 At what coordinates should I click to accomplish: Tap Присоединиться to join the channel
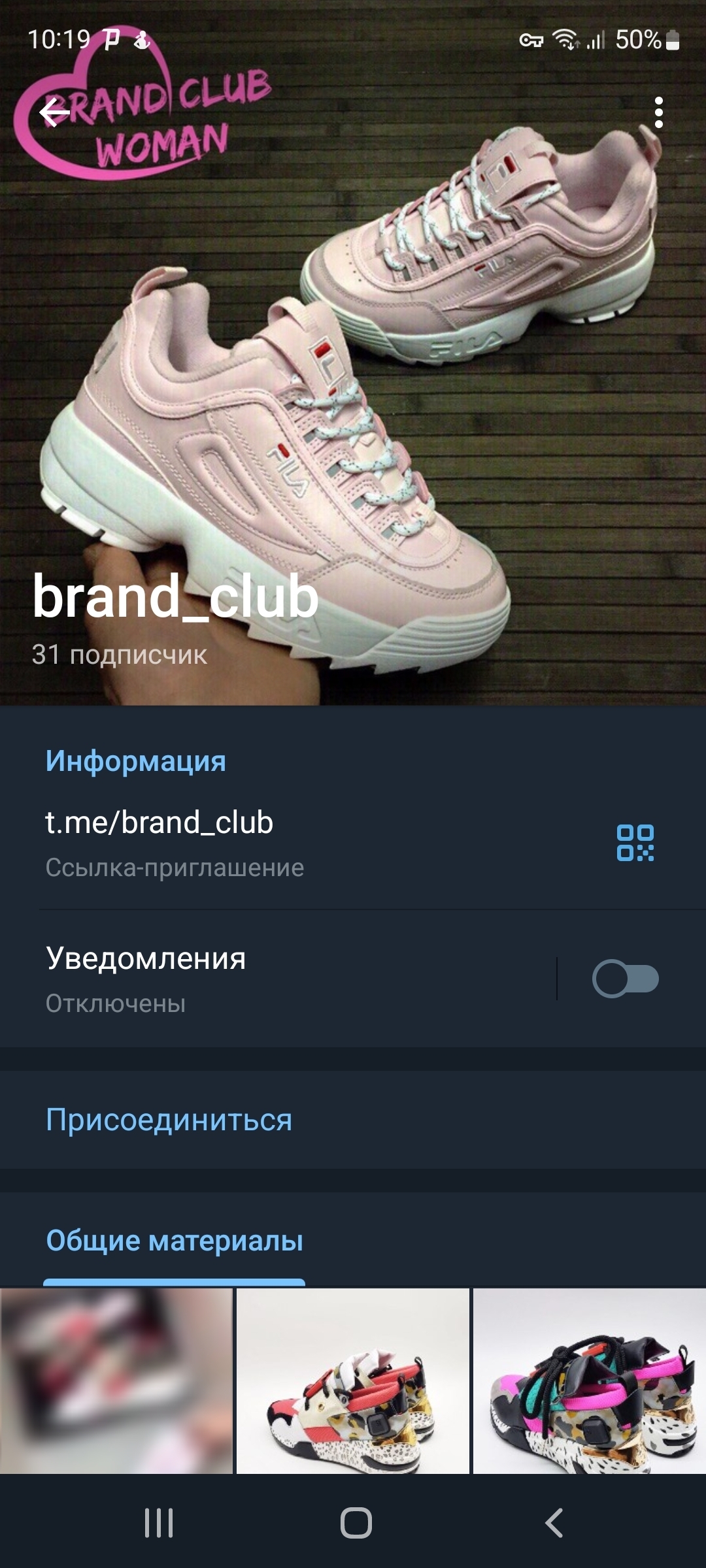[x=169, y=1120]
